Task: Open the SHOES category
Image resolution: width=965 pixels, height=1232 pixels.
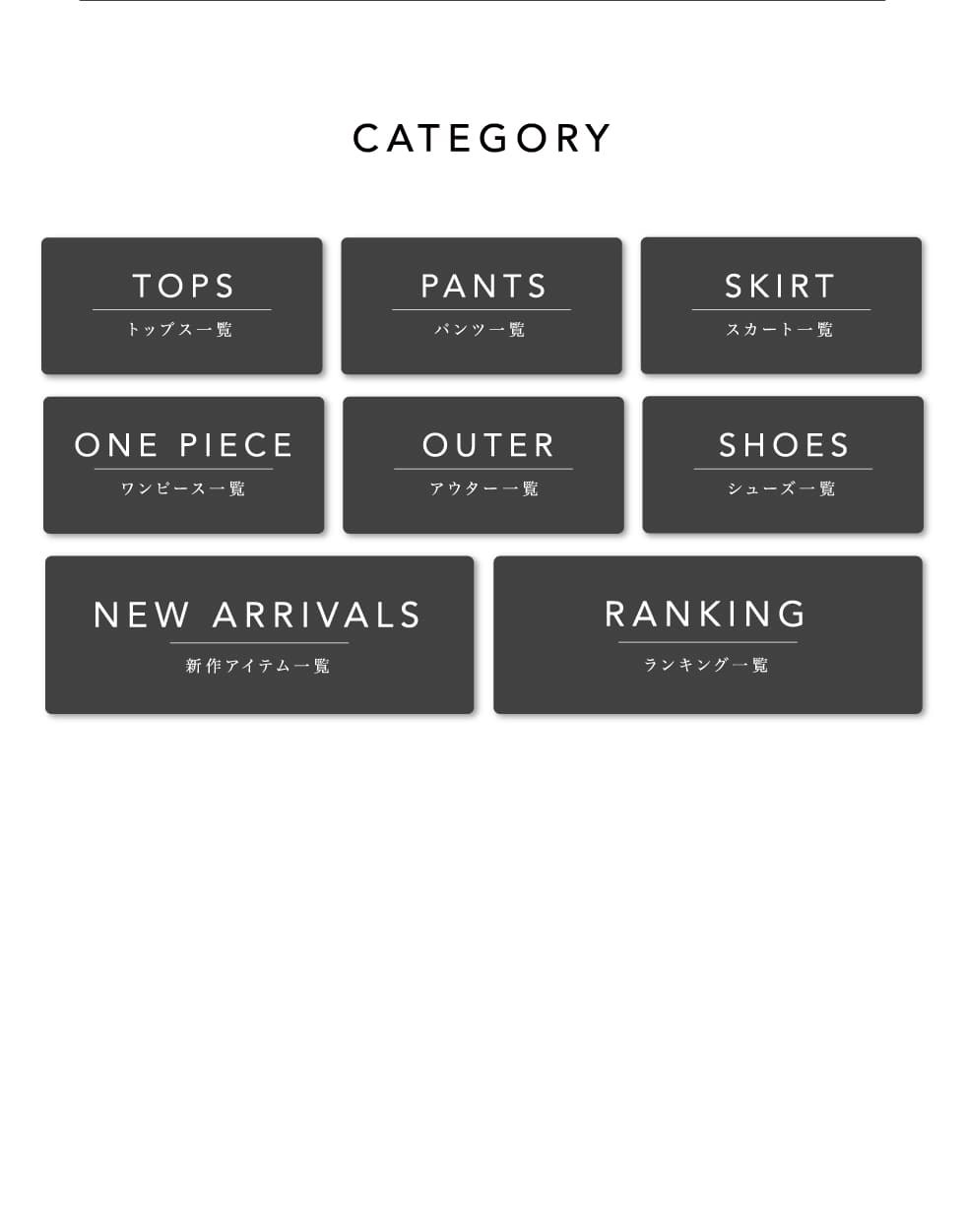Action: point(783,465)
